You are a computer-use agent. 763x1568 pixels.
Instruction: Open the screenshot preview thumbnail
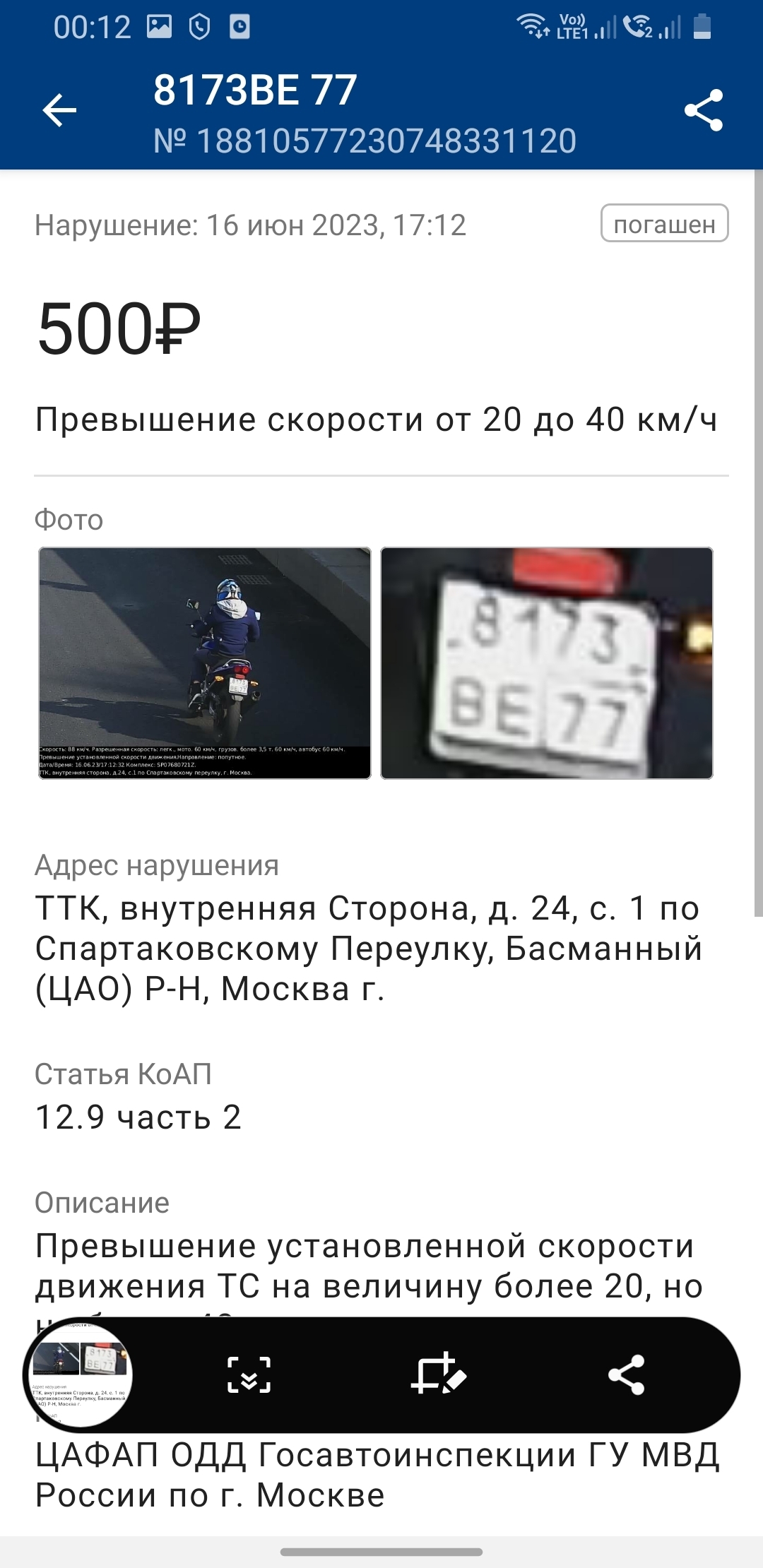click(79, 1374)
